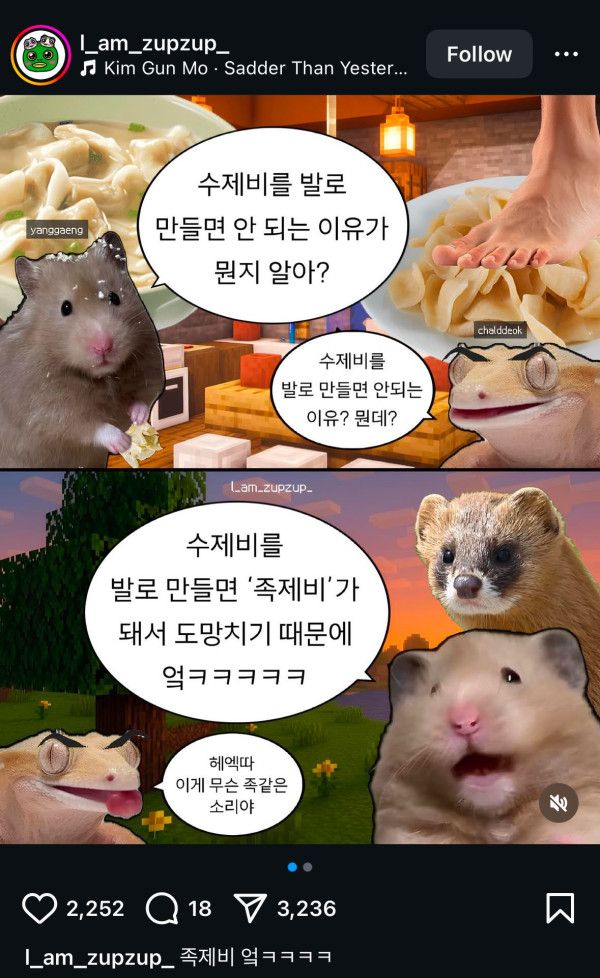
Task: Bookmark this post
Action: point(560,908)
